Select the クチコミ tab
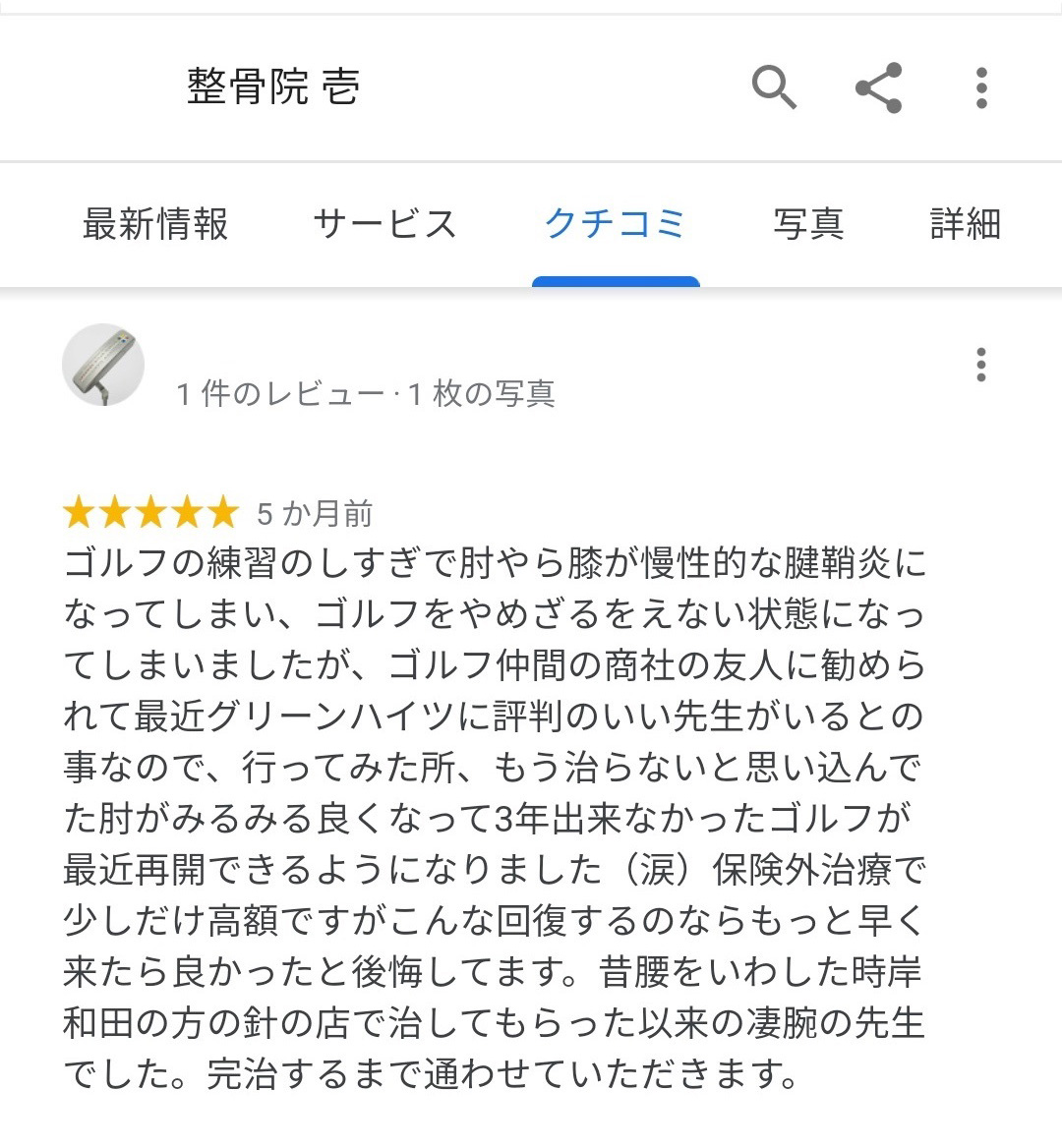 click(615, 224)
